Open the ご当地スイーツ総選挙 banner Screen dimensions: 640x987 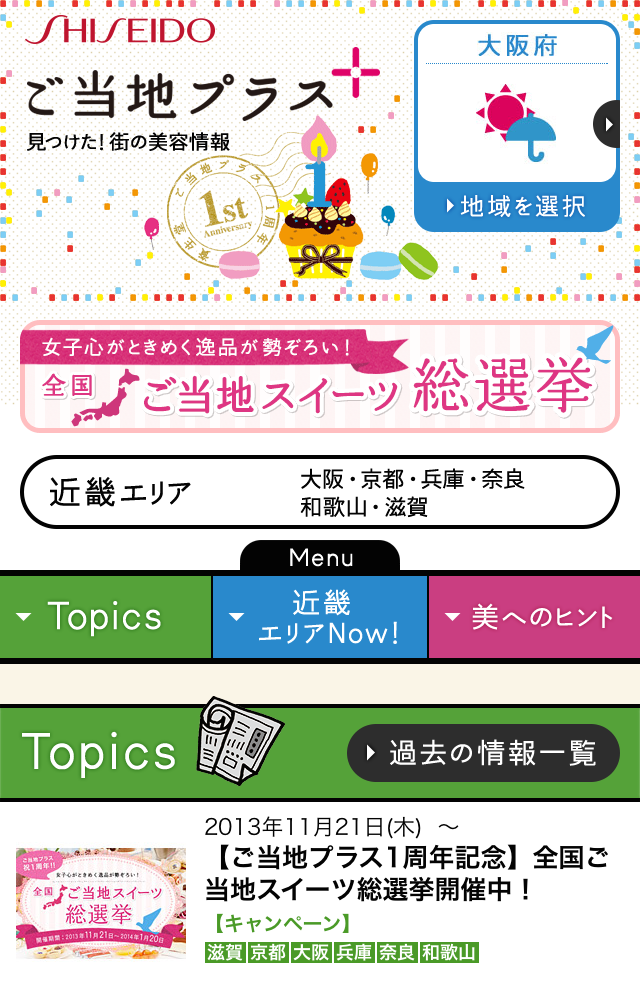(319, 377)
